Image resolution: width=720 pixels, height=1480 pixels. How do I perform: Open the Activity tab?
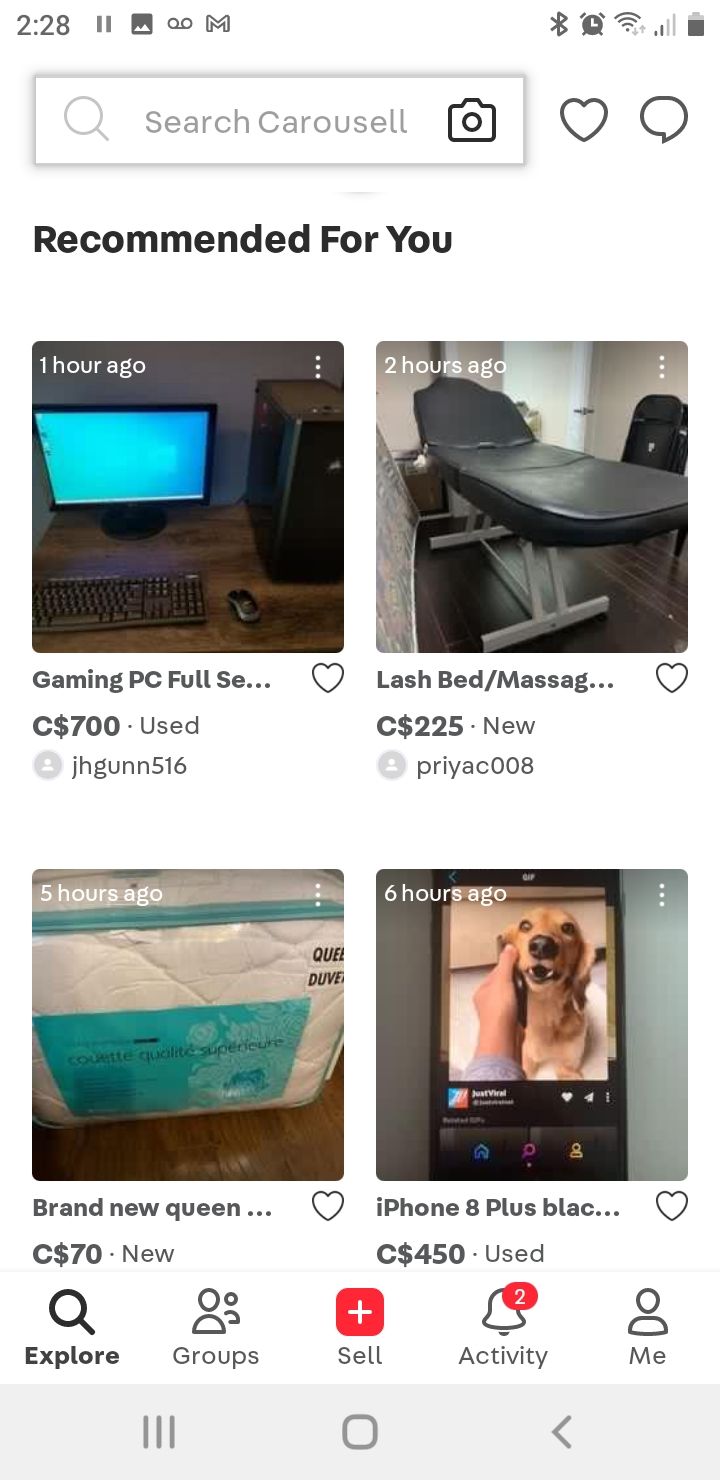point(503,1328)
